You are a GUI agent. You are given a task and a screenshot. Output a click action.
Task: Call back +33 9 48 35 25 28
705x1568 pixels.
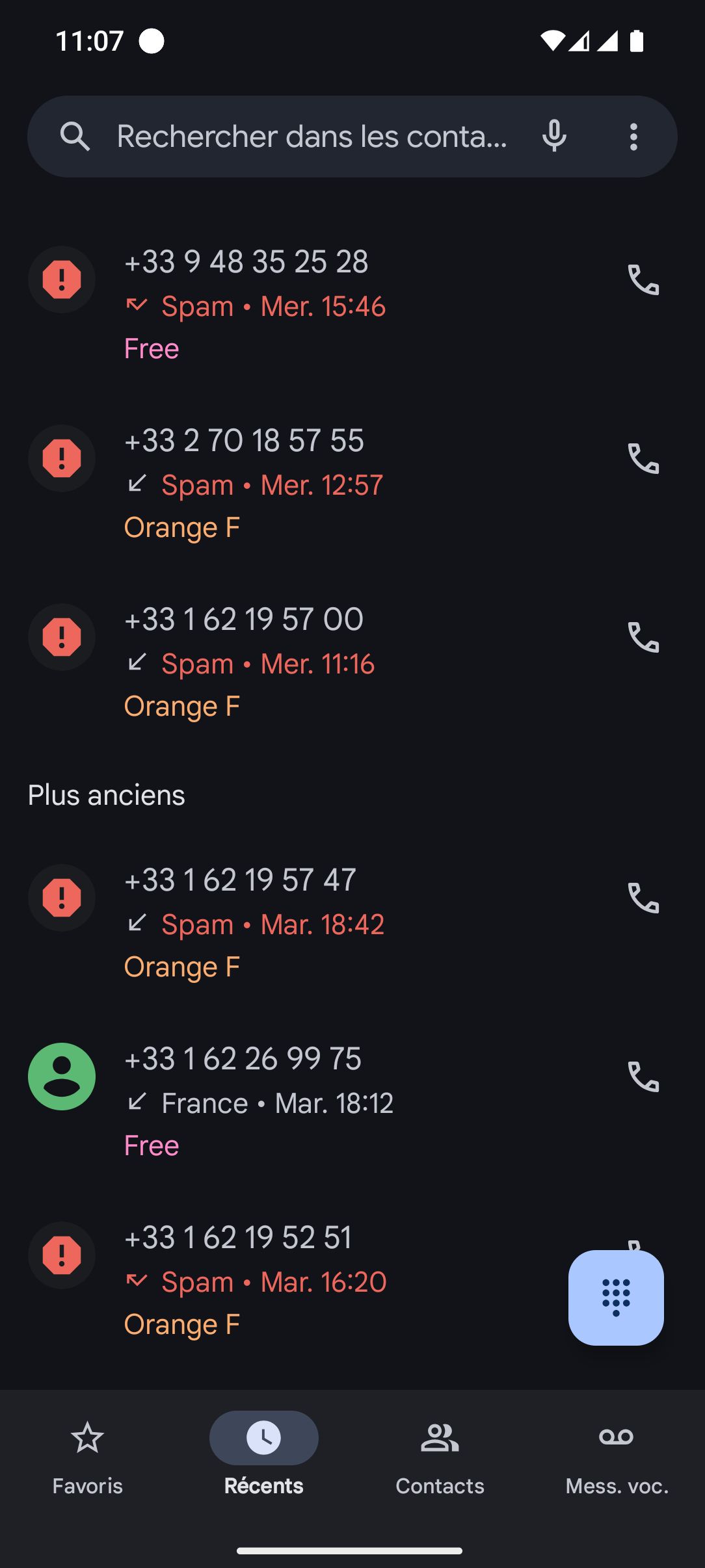643,280
